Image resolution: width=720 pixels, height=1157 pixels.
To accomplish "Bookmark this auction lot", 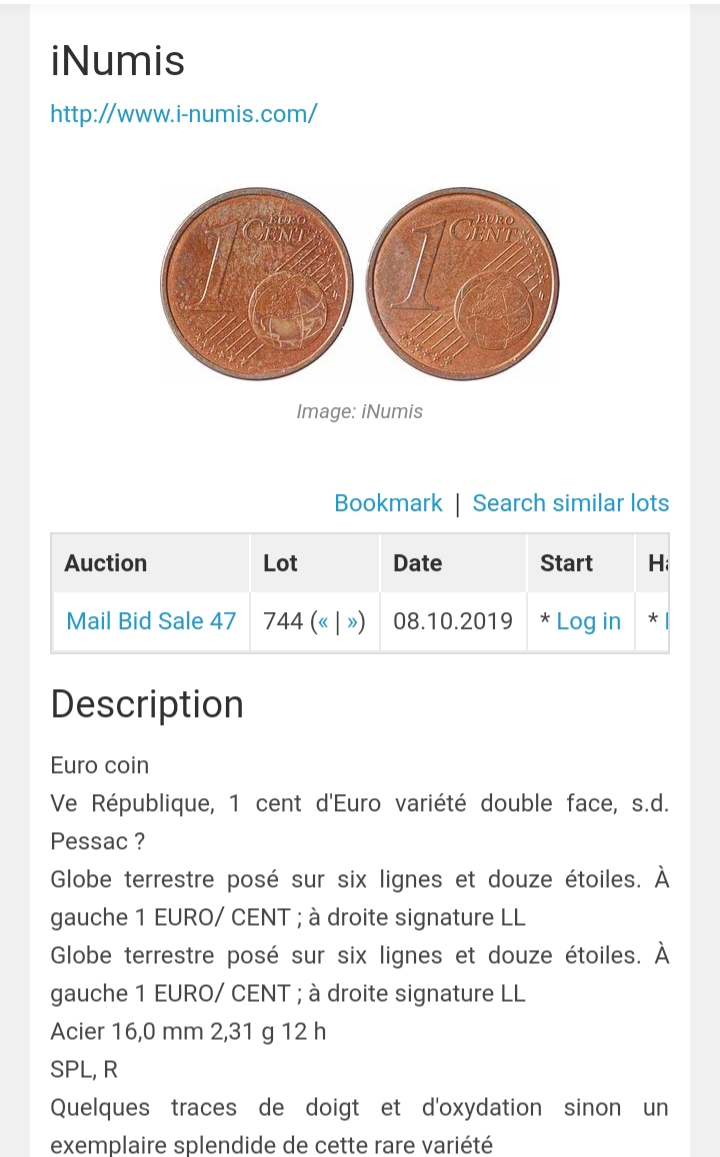I will [x=388, y=503].
